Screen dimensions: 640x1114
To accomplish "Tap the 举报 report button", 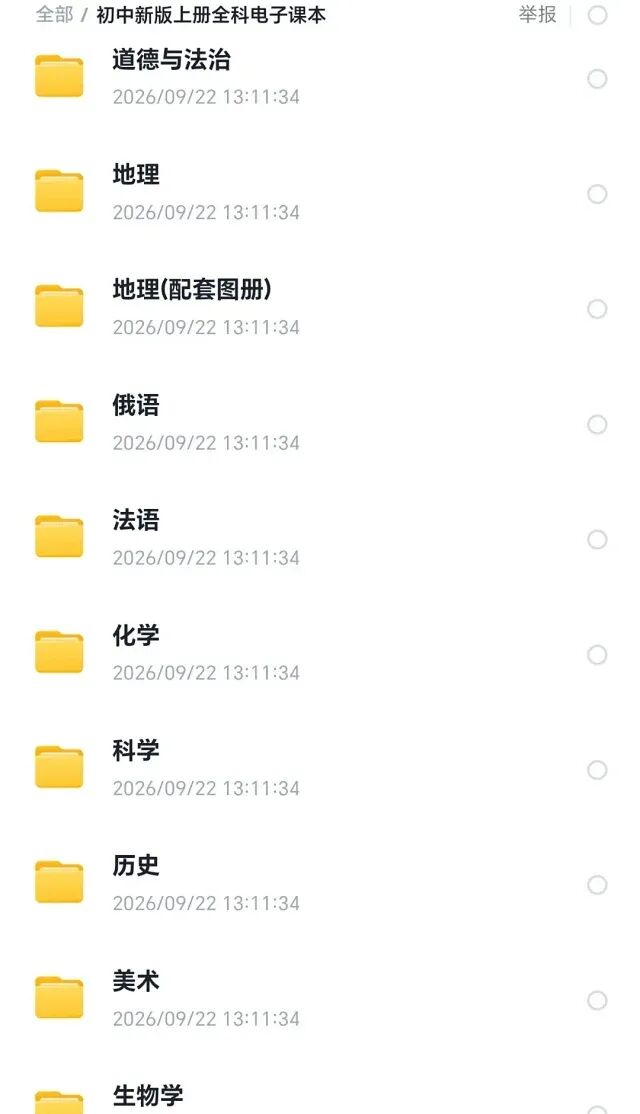I will [x=537, y=14].
